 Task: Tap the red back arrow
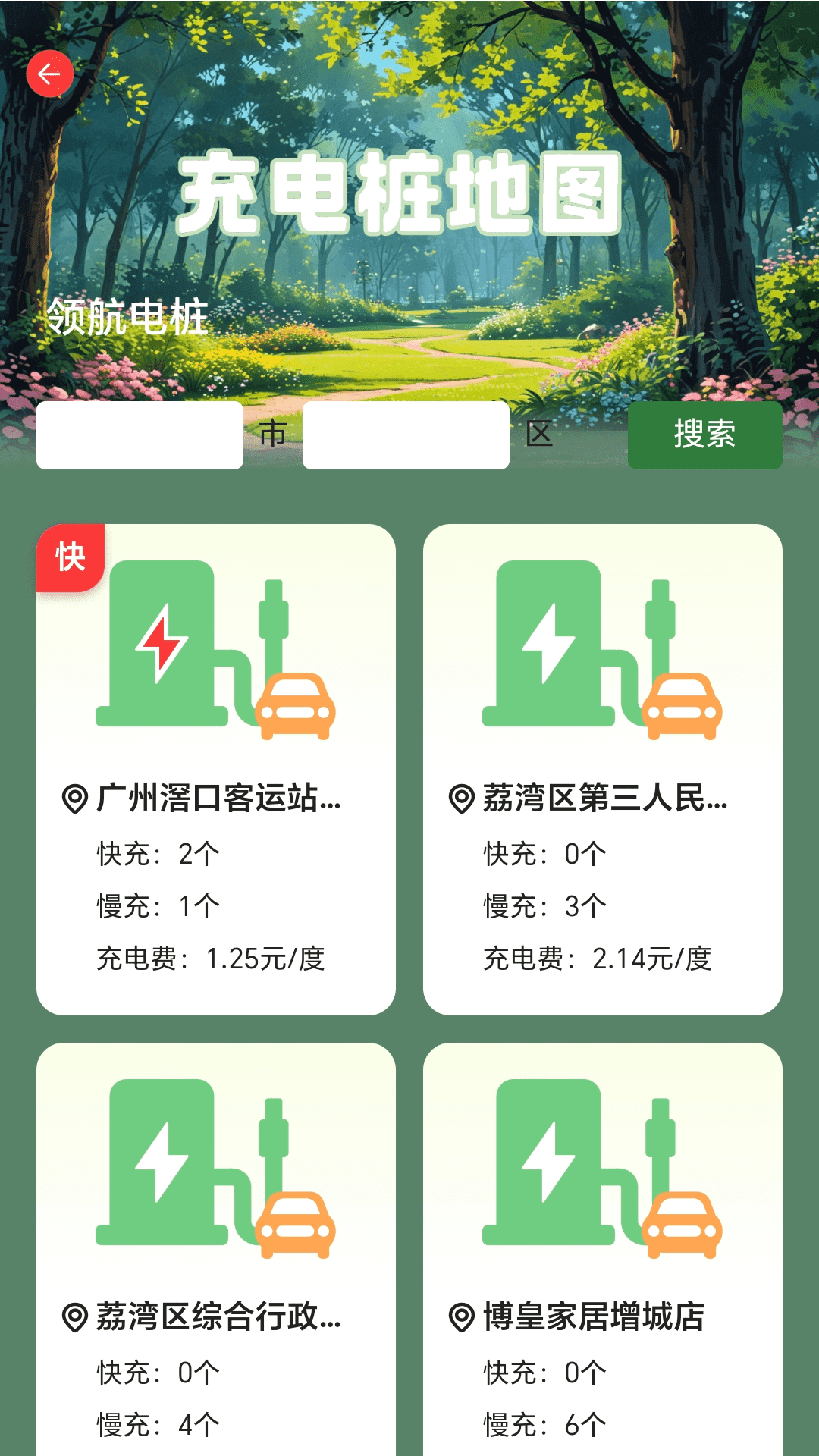pos(50,74)
